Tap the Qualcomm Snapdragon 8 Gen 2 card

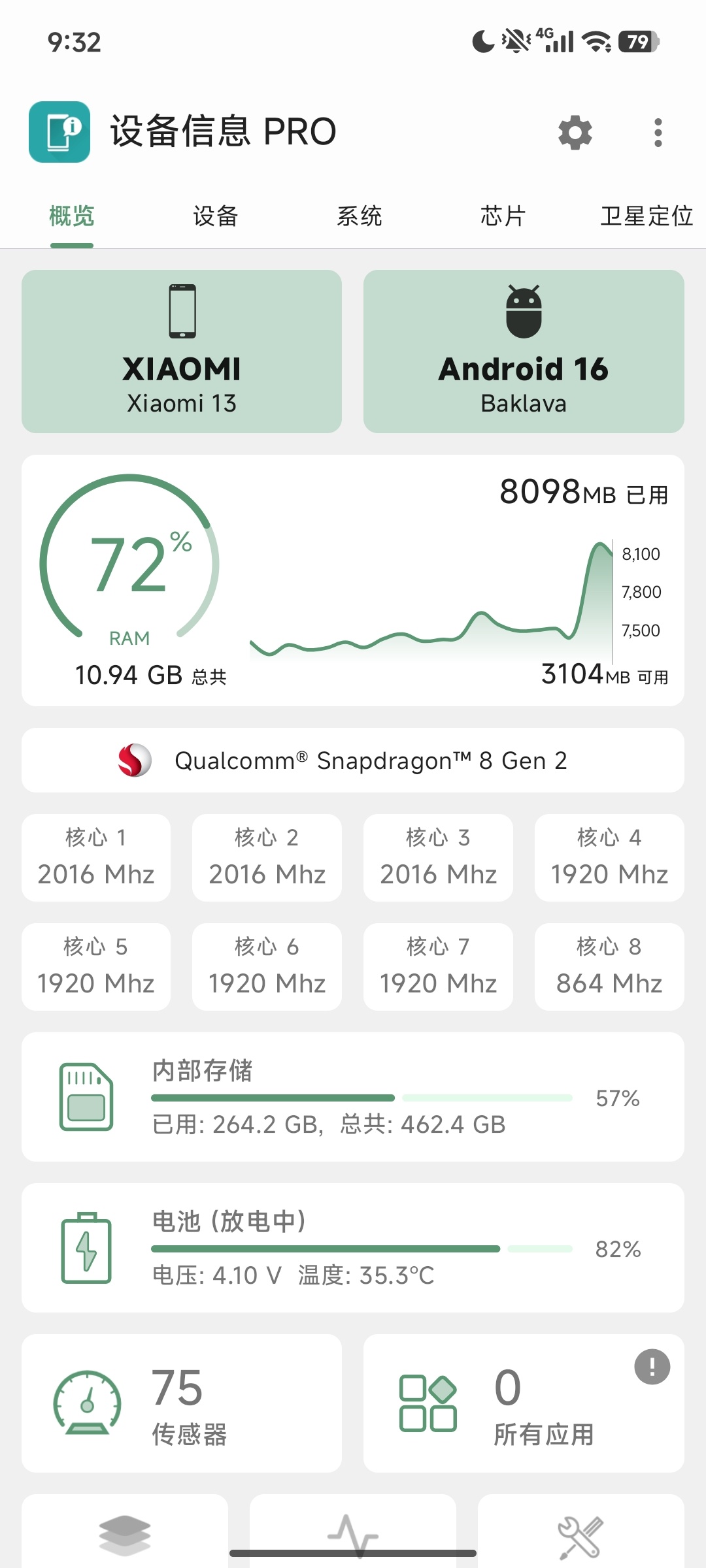point(353,760)
